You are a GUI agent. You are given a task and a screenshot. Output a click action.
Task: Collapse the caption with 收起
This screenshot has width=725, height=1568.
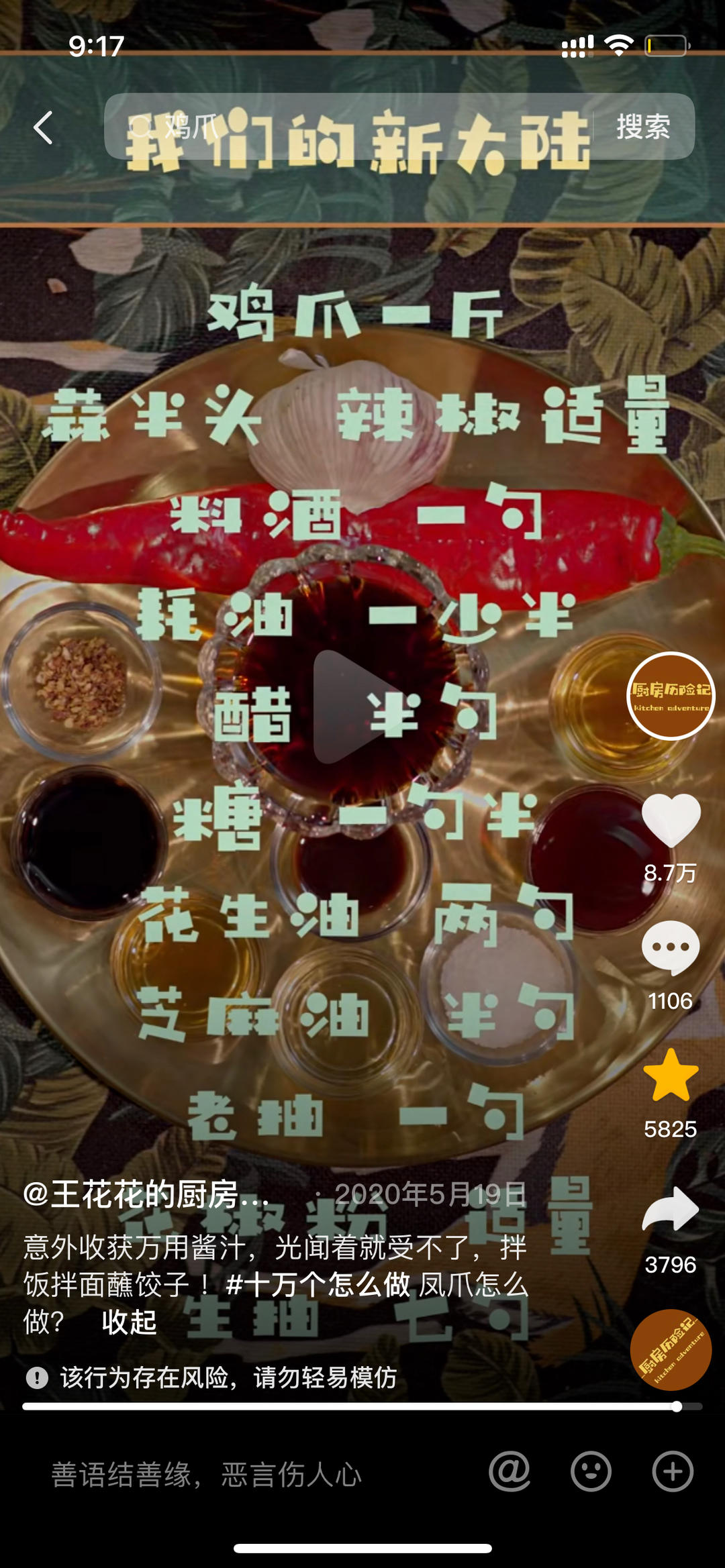point(129,1322)
